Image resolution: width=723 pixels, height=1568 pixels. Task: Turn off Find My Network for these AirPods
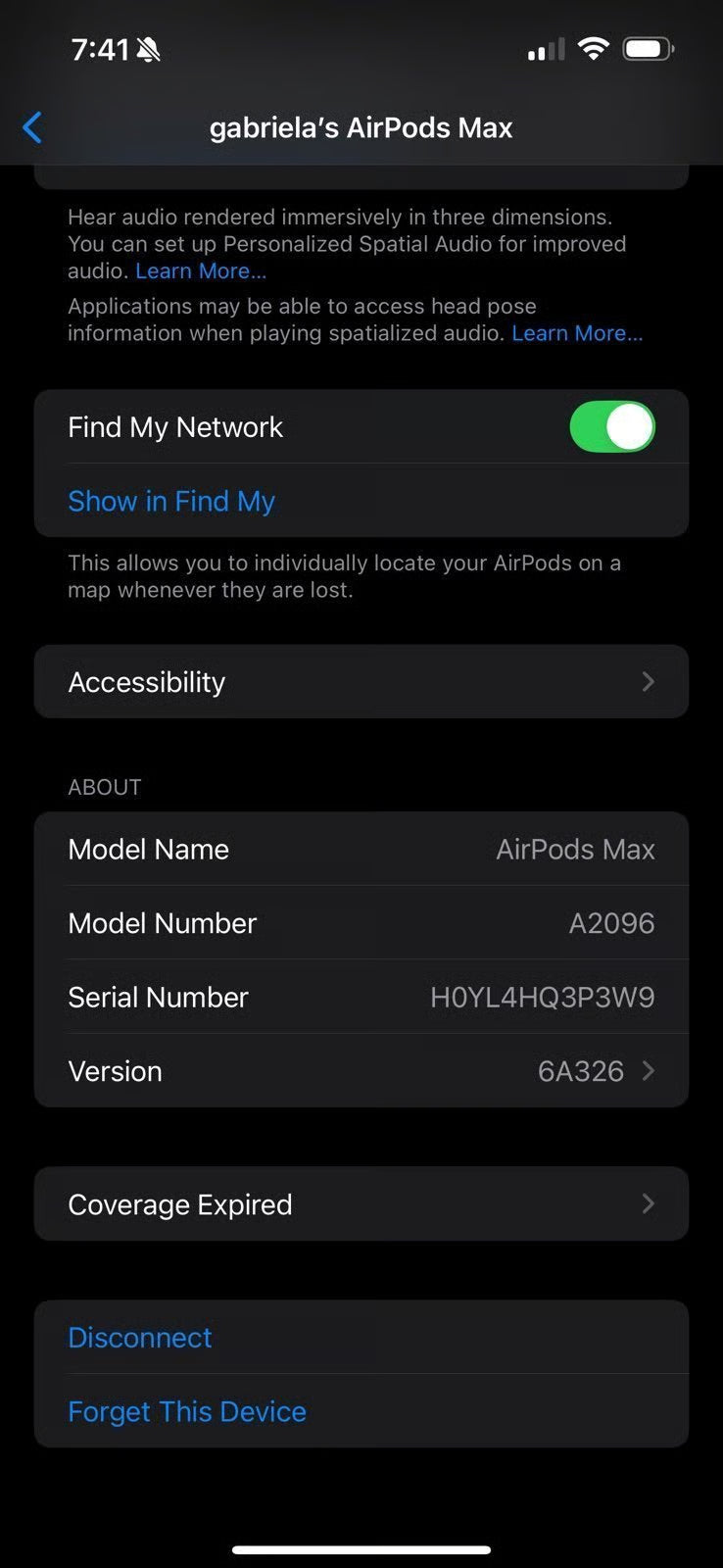pyautogui.click(x=612, y=426)
